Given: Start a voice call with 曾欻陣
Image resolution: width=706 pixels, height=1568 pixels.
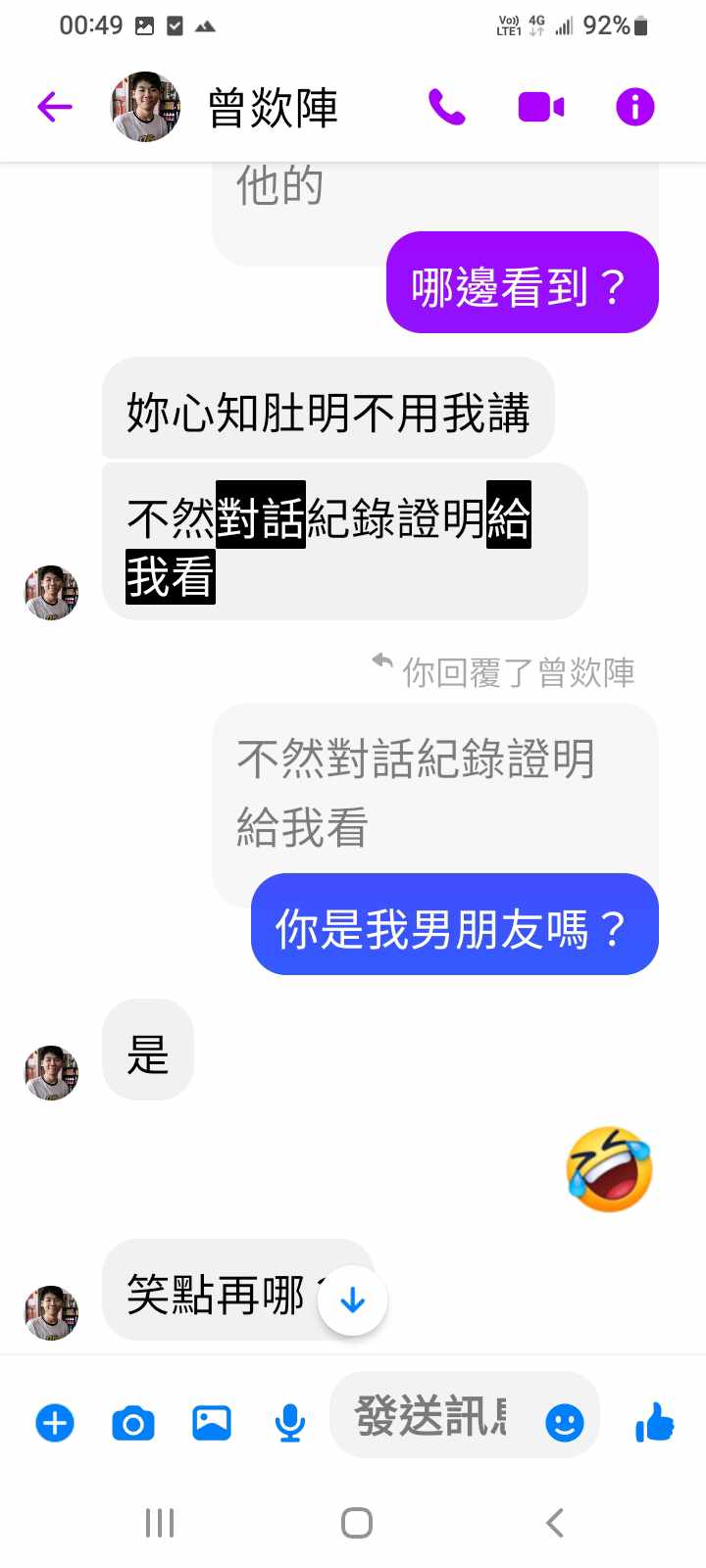Looking at the screenshot, I should [x=447, y=107].
